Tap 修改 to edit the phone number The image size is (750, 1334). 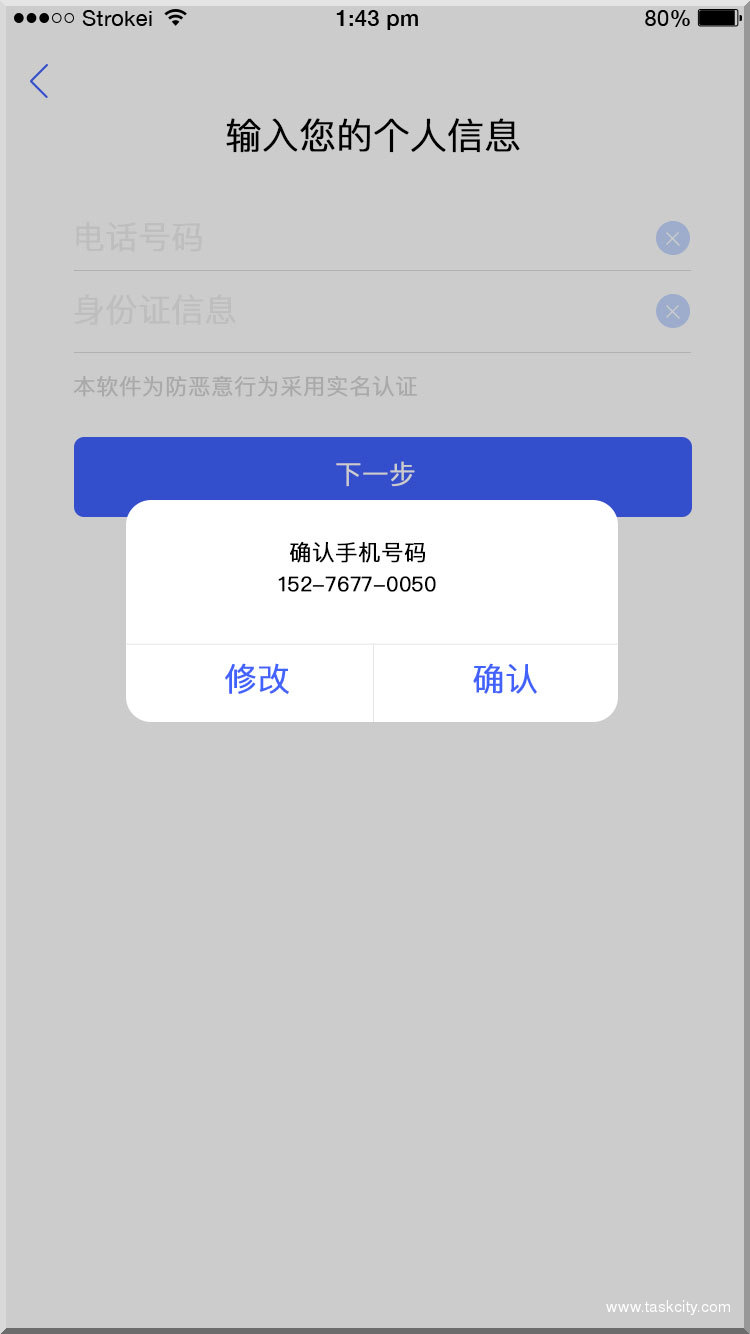(x=256, y=681)
